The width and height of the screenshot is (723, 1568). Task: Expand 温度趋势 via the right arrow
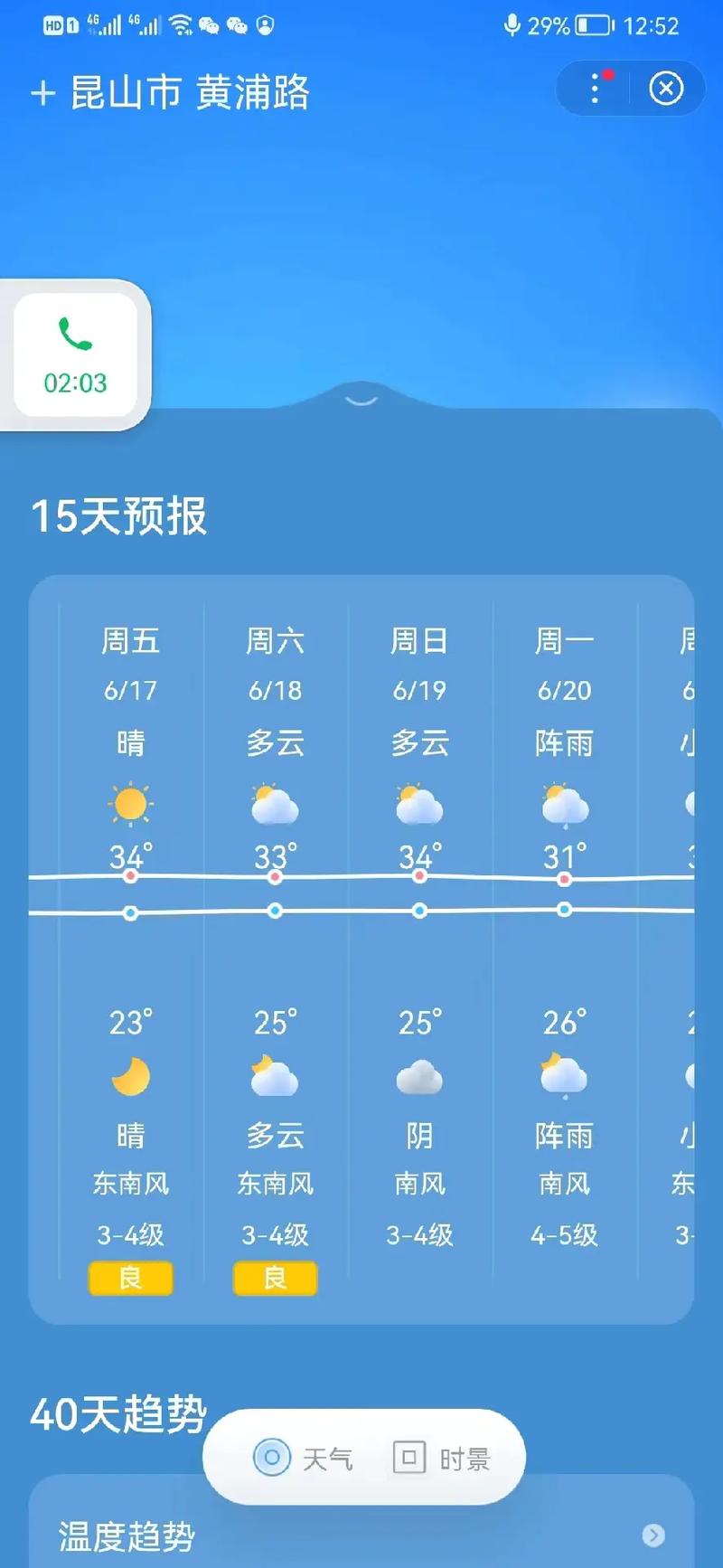[x=653, y=1535]
